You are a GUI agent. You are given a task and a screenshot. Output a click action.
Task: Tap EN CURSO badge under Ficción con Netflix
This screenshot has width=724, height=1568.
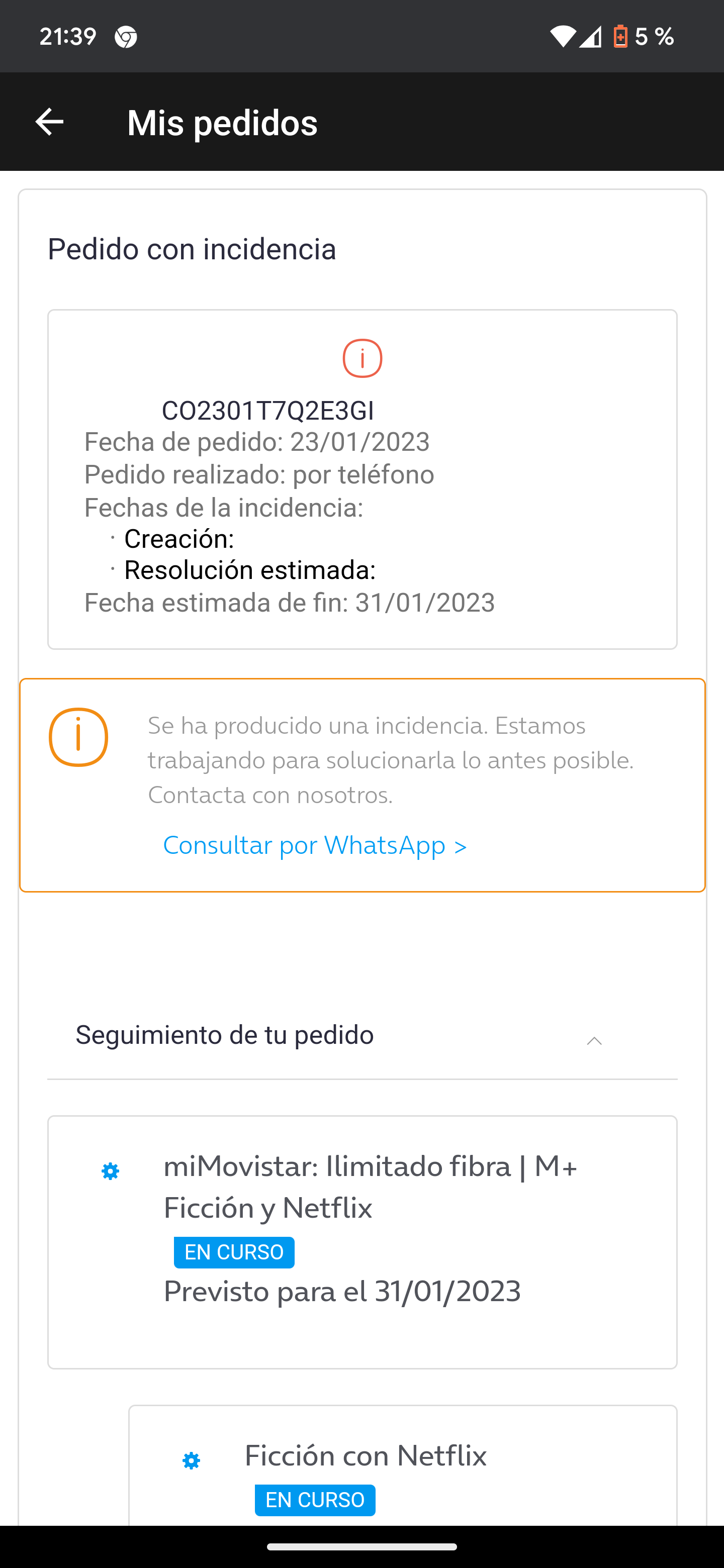(315, 1500)
